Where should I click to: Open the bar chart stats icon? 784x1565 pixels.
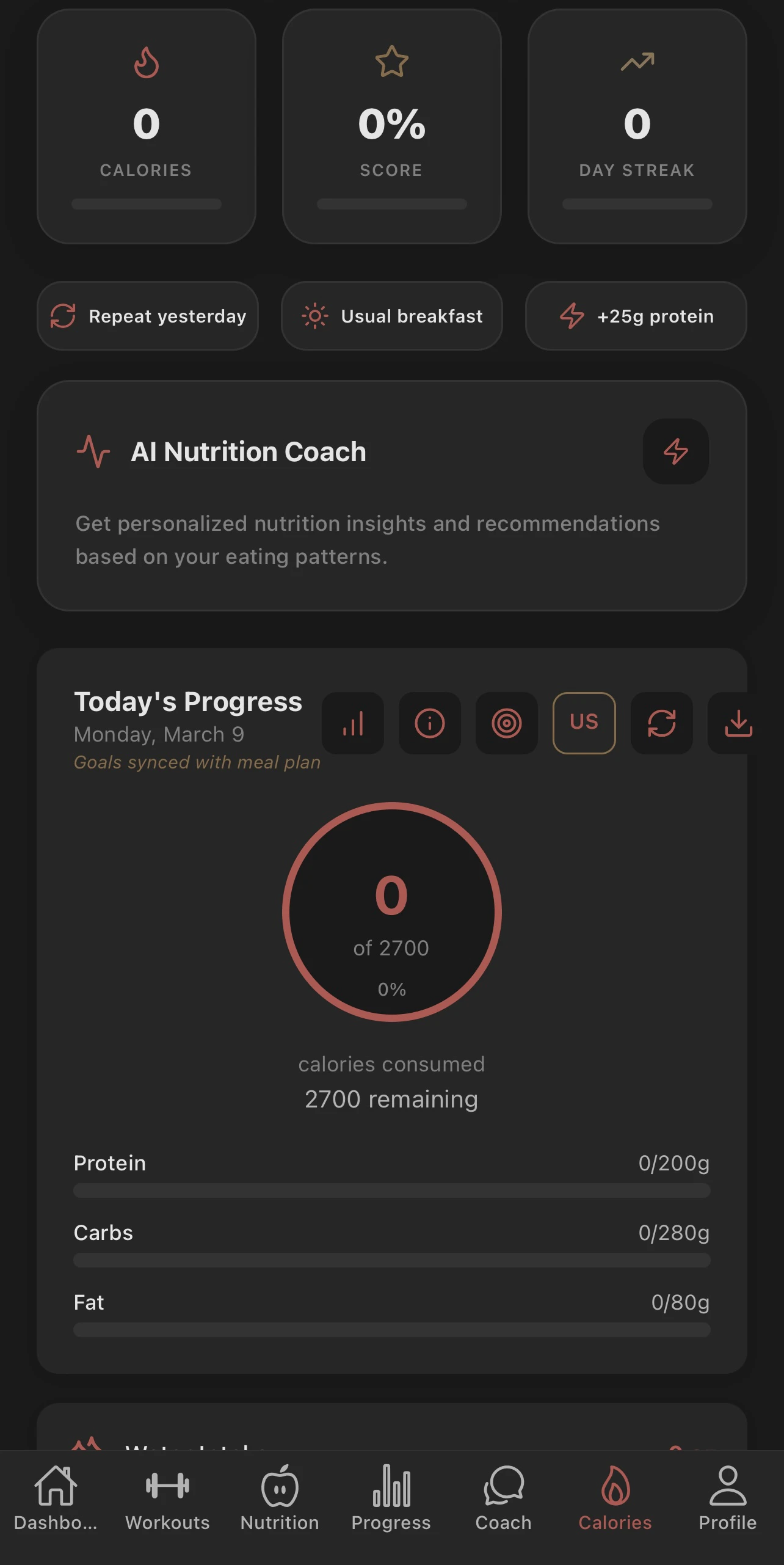coord(353,723)
